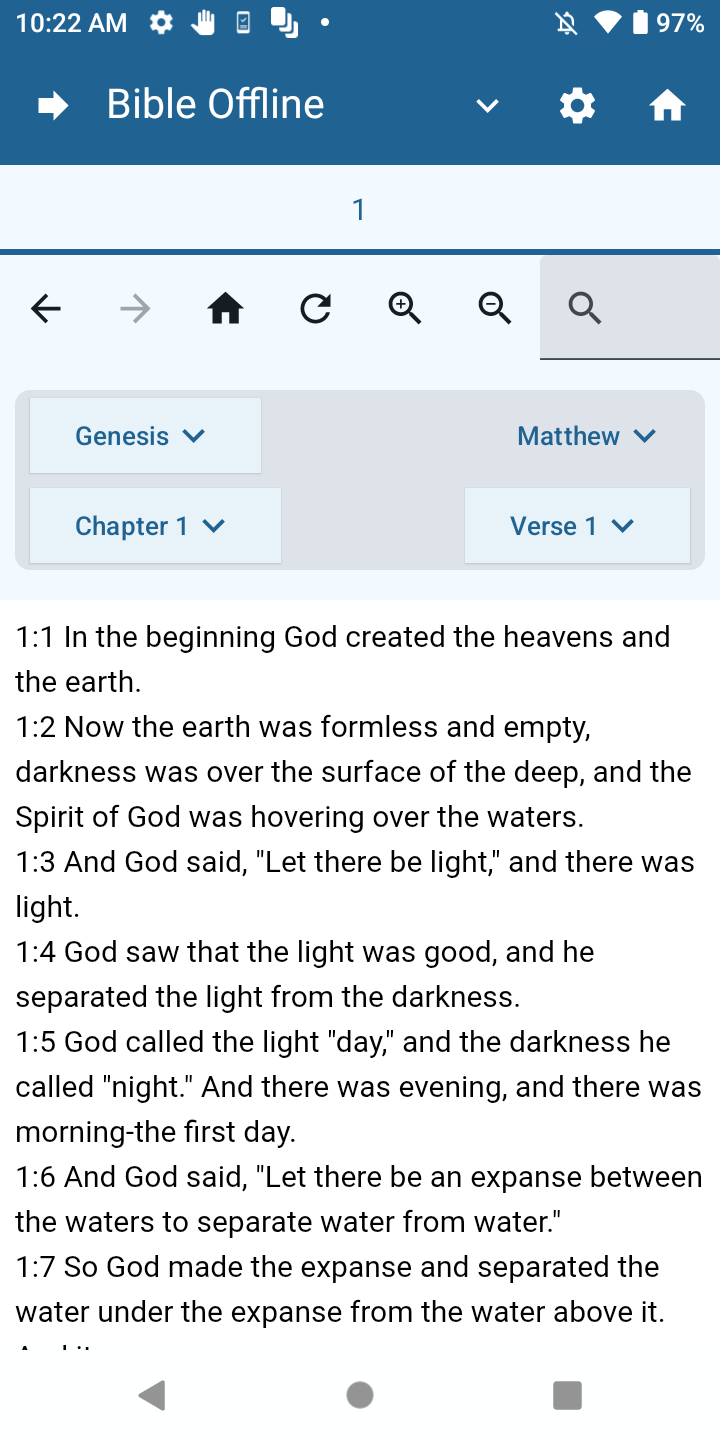Expand the header dropdown chevron

487,106
